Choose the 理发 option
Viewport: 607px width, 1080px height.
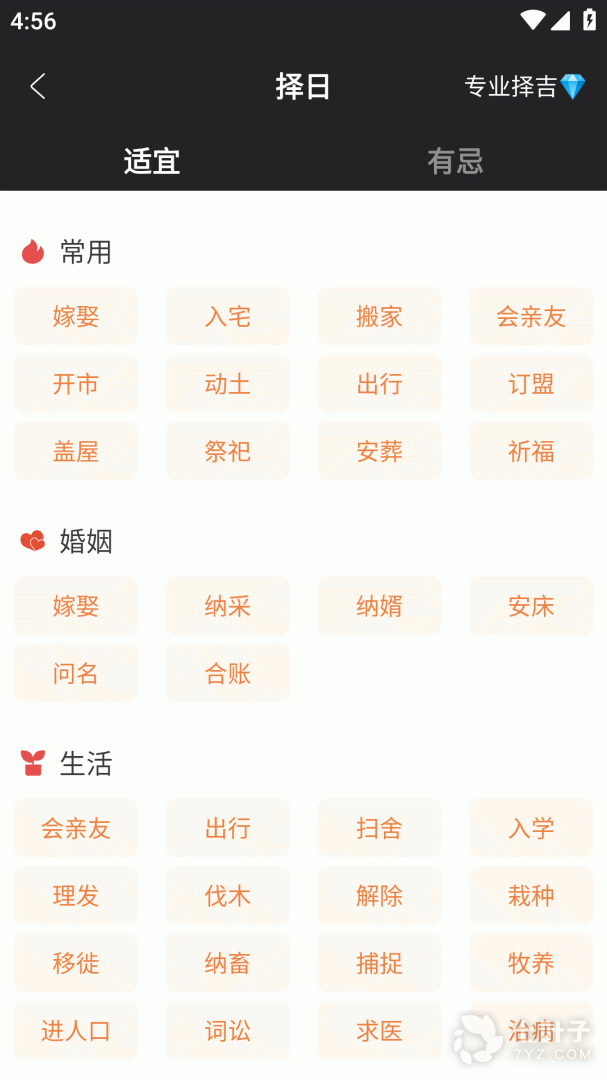tap(76, 896)
